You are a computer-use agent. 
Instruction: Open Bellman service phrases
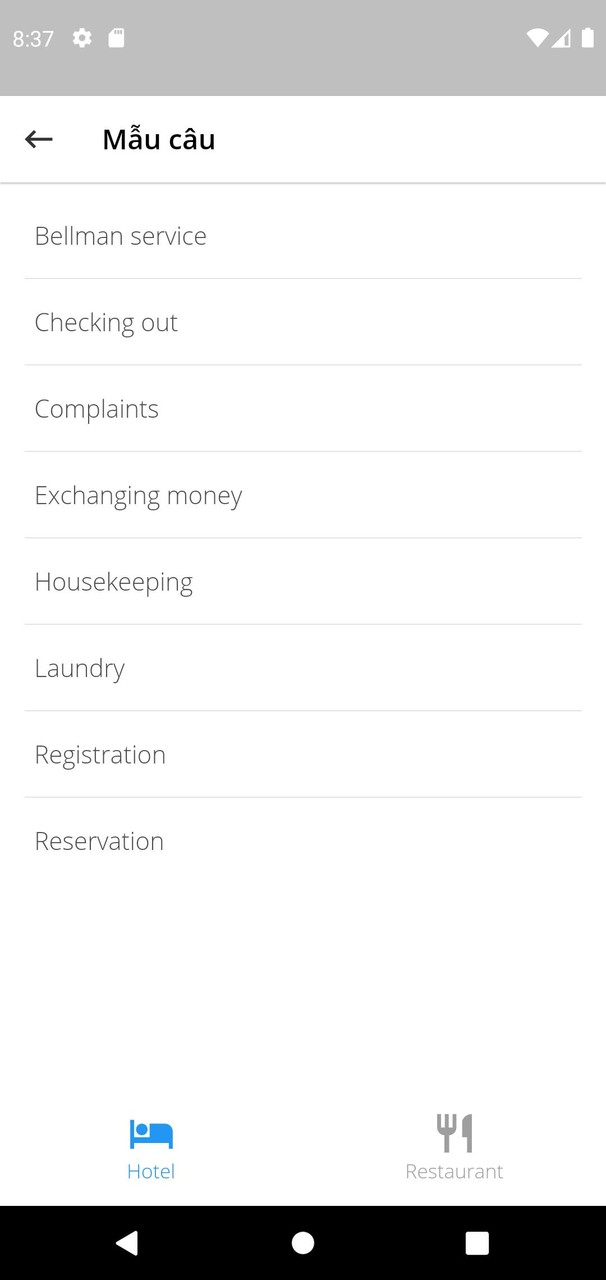point(120,236)
